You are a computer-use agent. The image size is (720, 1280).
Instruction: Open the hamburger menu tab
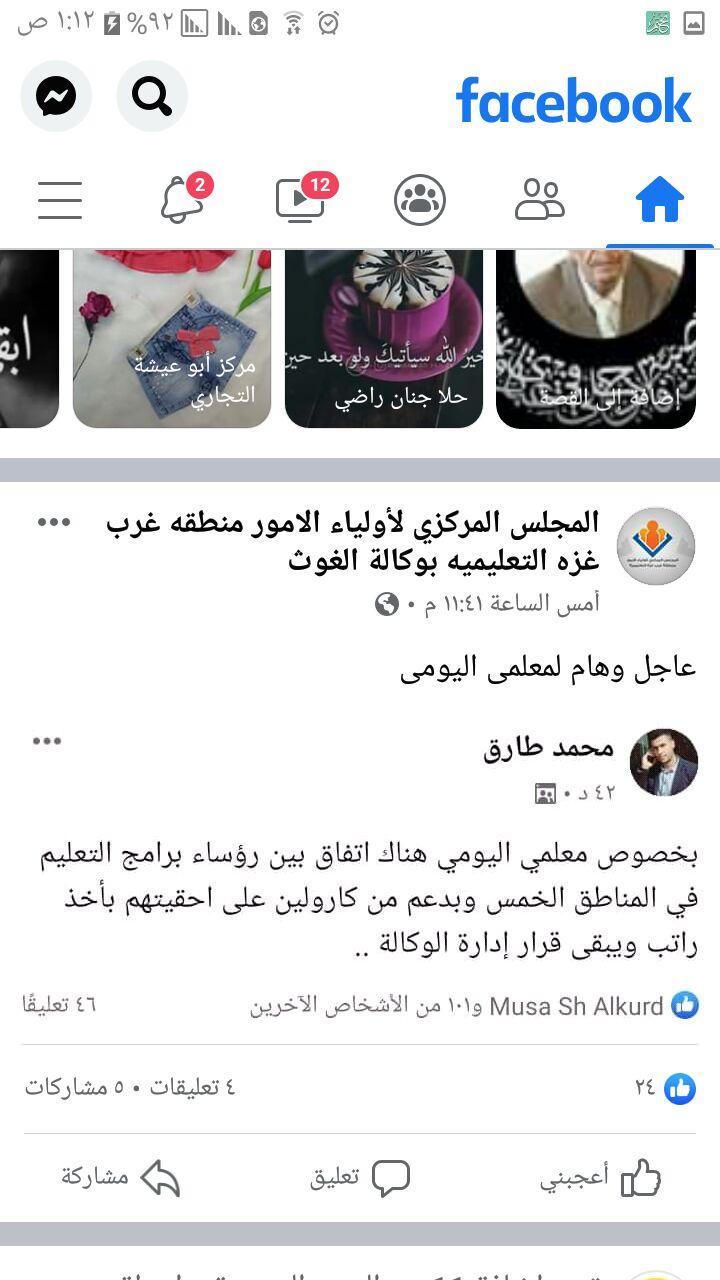pyautogui.click(x=60, y=200)
